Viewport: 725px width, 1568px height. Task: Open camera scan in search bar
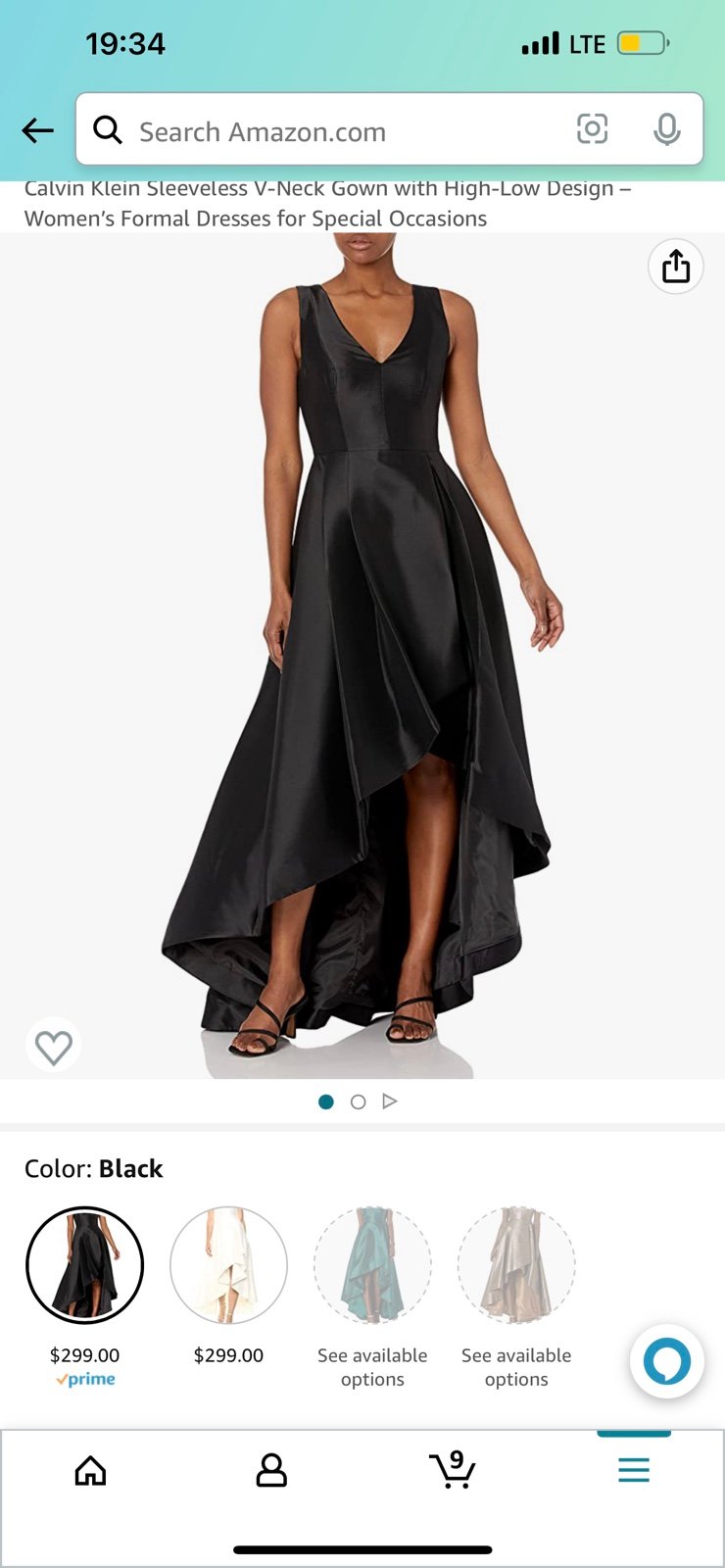coord(592,128)
